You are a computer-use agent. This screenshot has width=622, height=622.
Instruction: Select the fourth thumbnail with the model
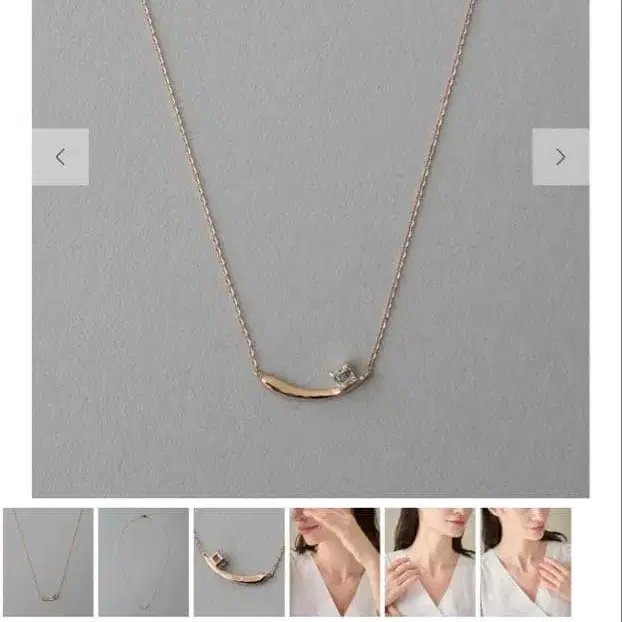tap(334, 562)
